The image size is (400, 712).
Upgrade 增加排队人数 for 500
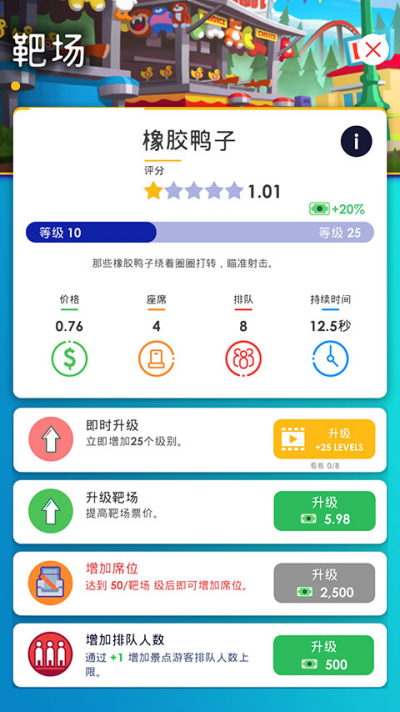tap(324, 655)
